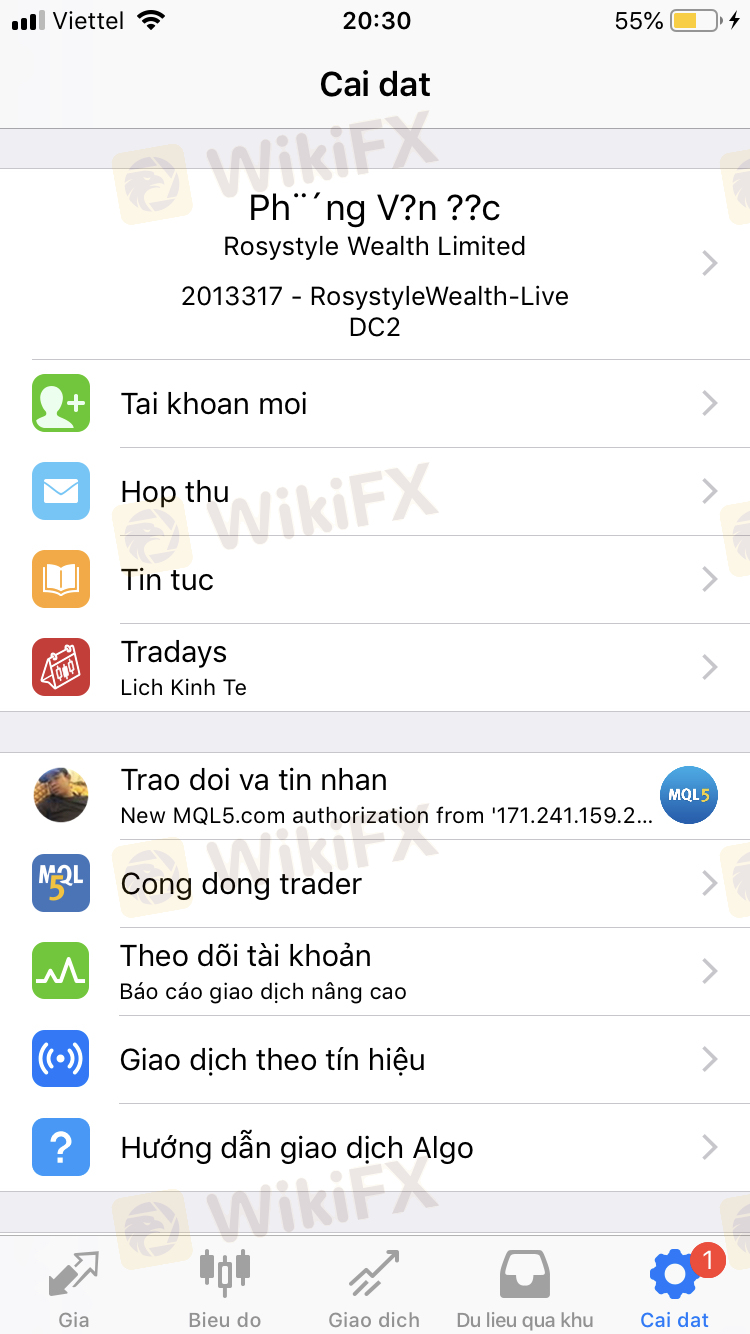Select the Cai dat tab

tap(675, 1288)
